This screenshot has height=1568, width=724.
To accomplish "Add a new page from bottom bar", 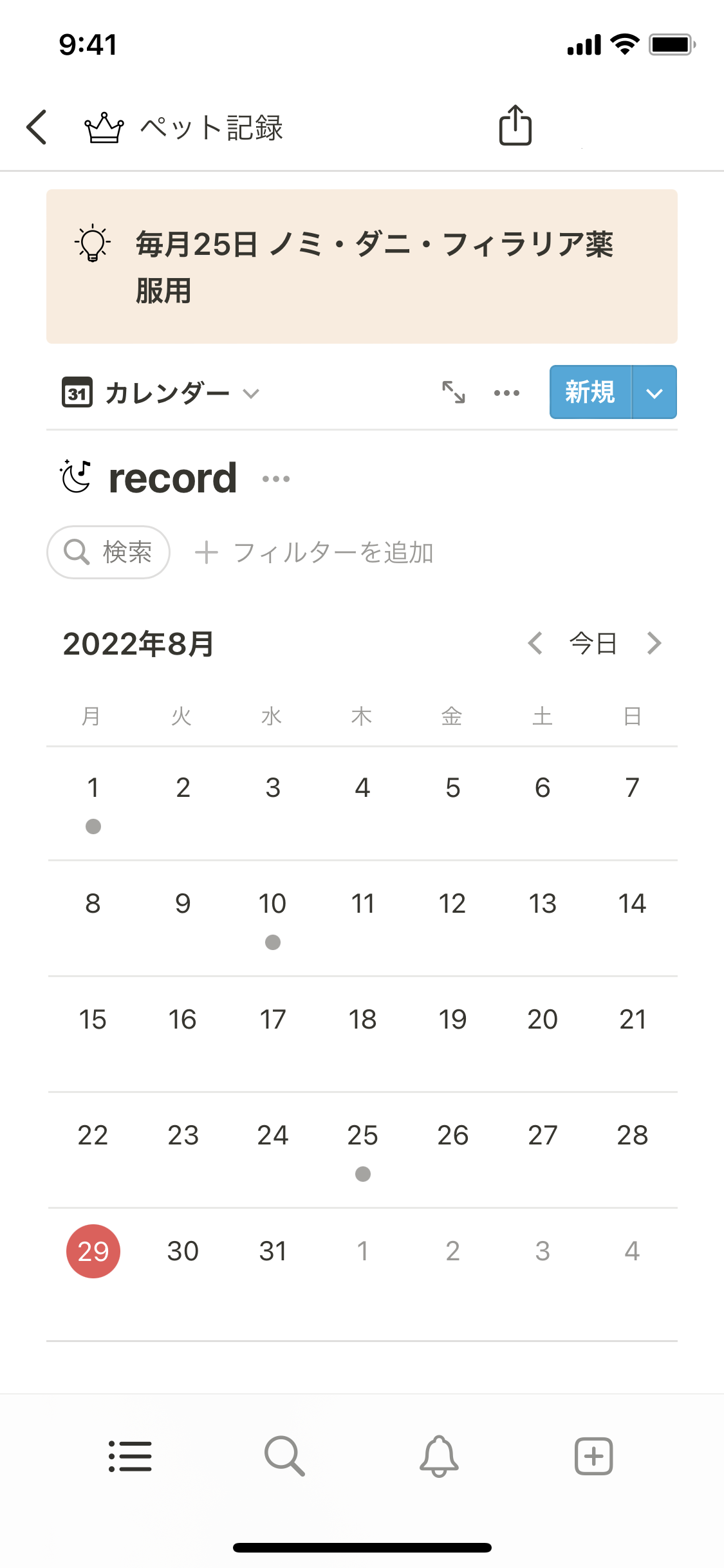I will [593, 1456].
